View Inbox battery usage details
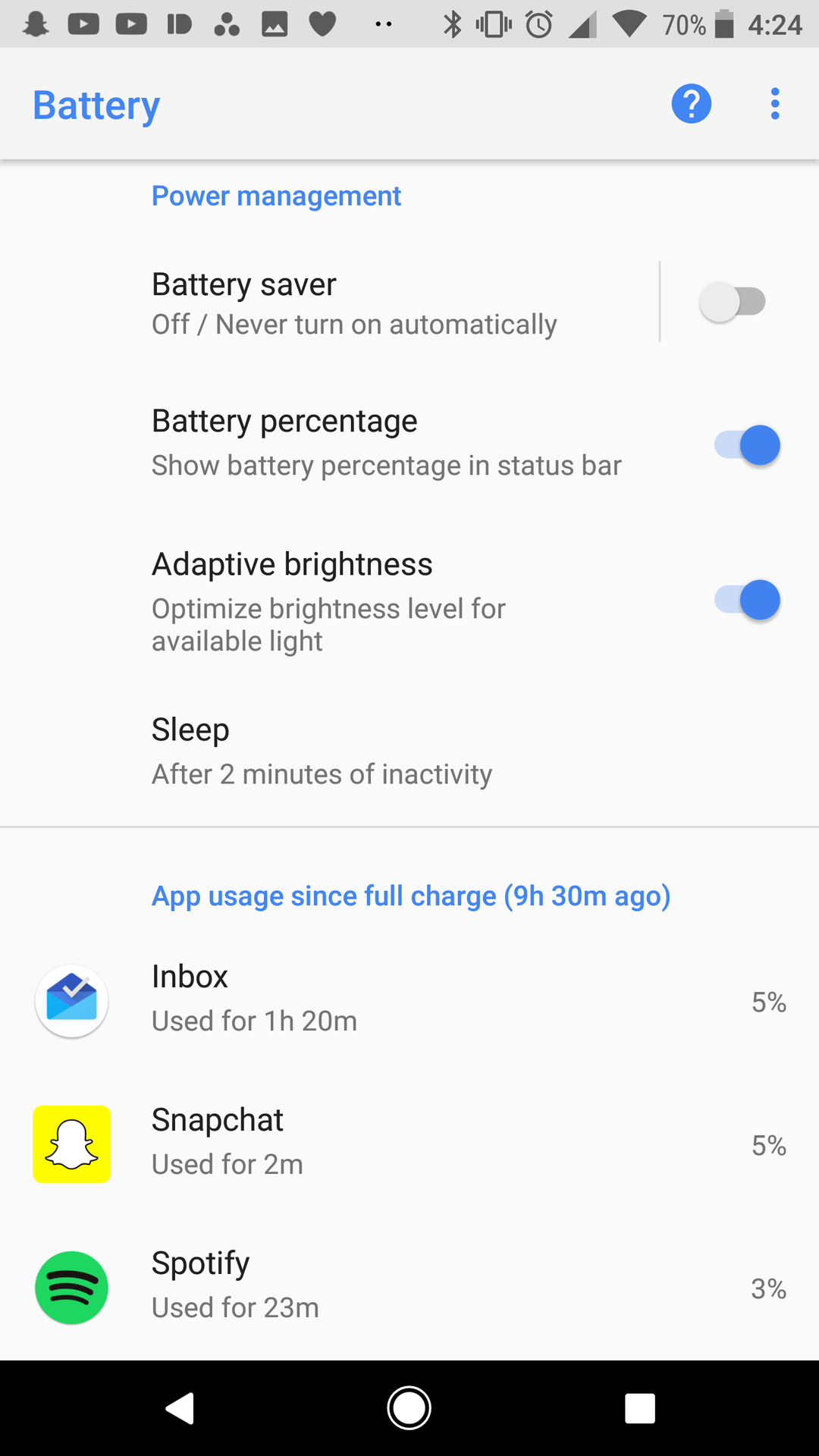Viewport: 819px width, 1456px height. click(409, 1000)
